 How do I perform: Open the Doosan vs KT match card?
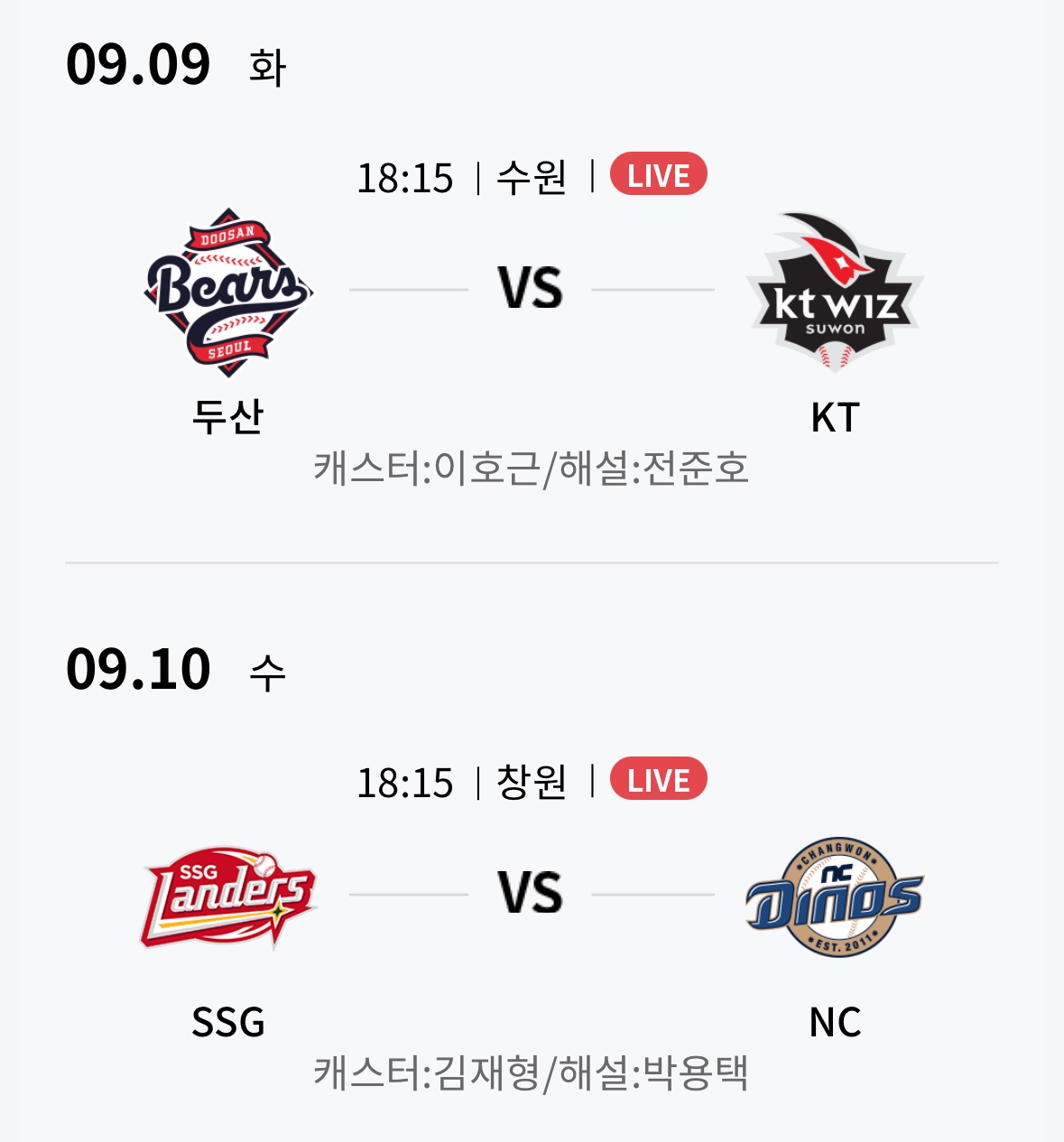(x=531, y=291)
